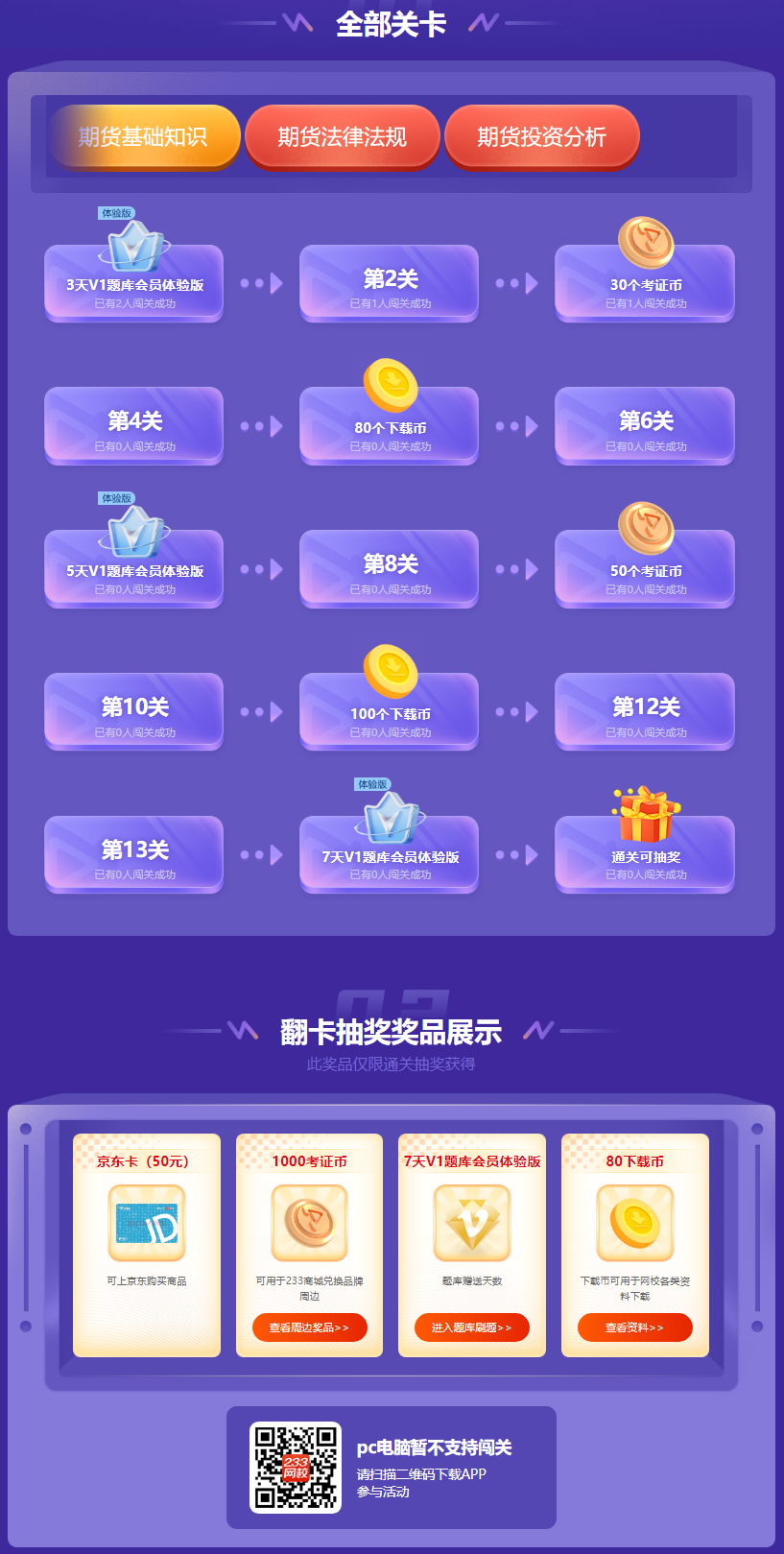Screen dimensions: 784x1554
Task: Open the 5天V1题库会员体验版 level card
Action: pos(134,569)
